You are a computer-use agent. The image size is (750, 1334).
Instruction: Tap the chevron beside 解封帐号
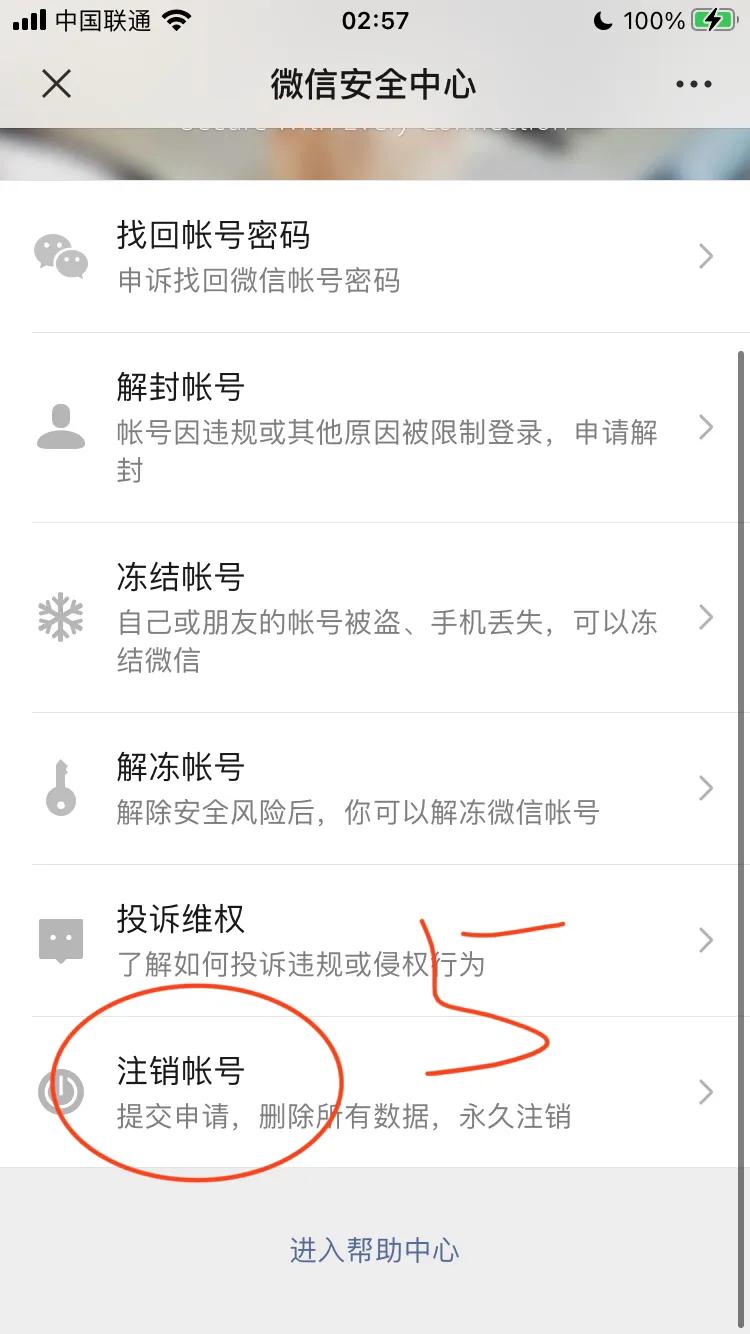click(x=706, y=427)
